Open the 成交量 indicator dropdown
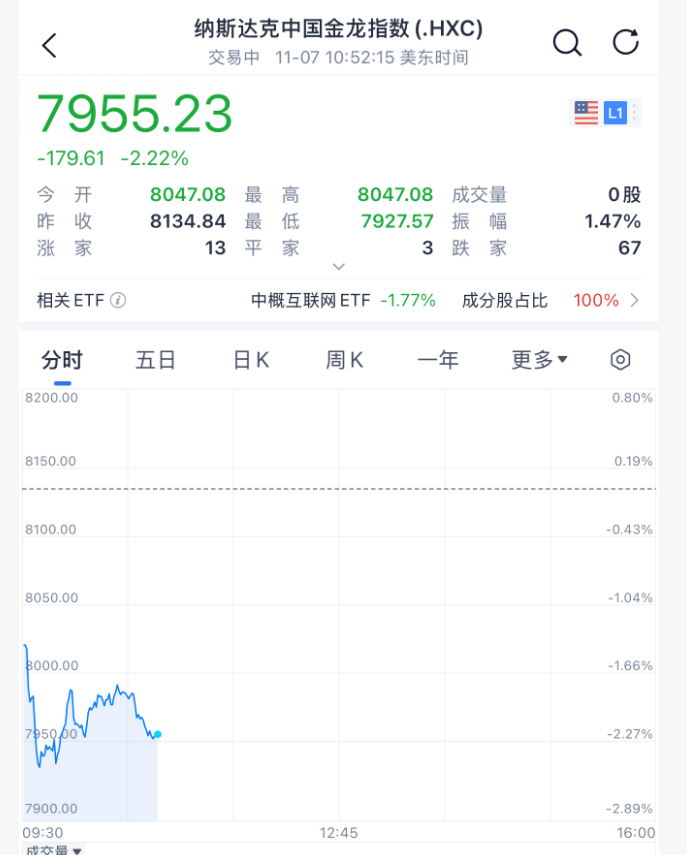Image resolution: width=687 pixels, height=855 pixels. 54,849
